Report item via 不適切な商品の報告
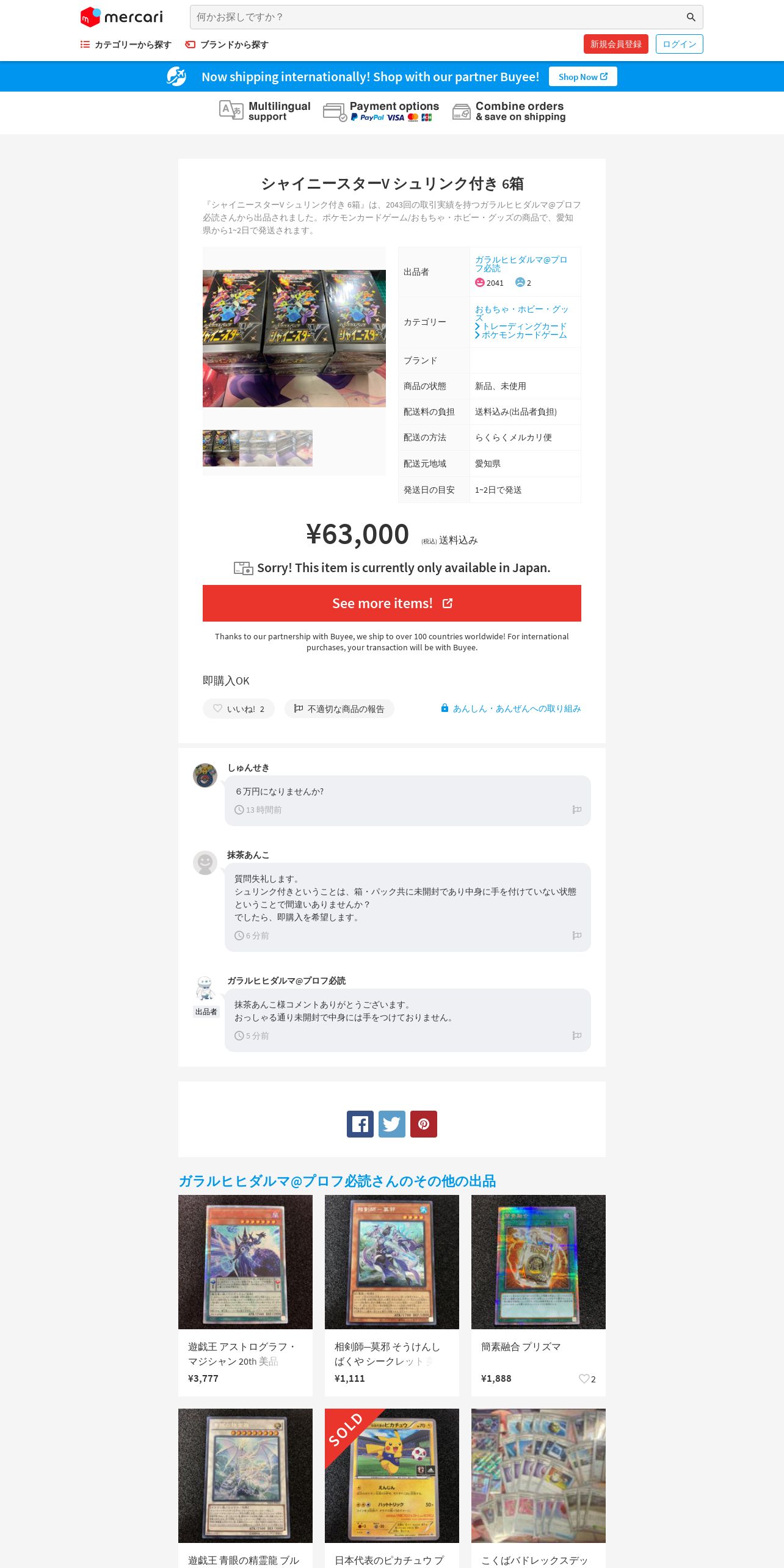The height and width of the screenshot is (1568, 784). pos(339,709)
